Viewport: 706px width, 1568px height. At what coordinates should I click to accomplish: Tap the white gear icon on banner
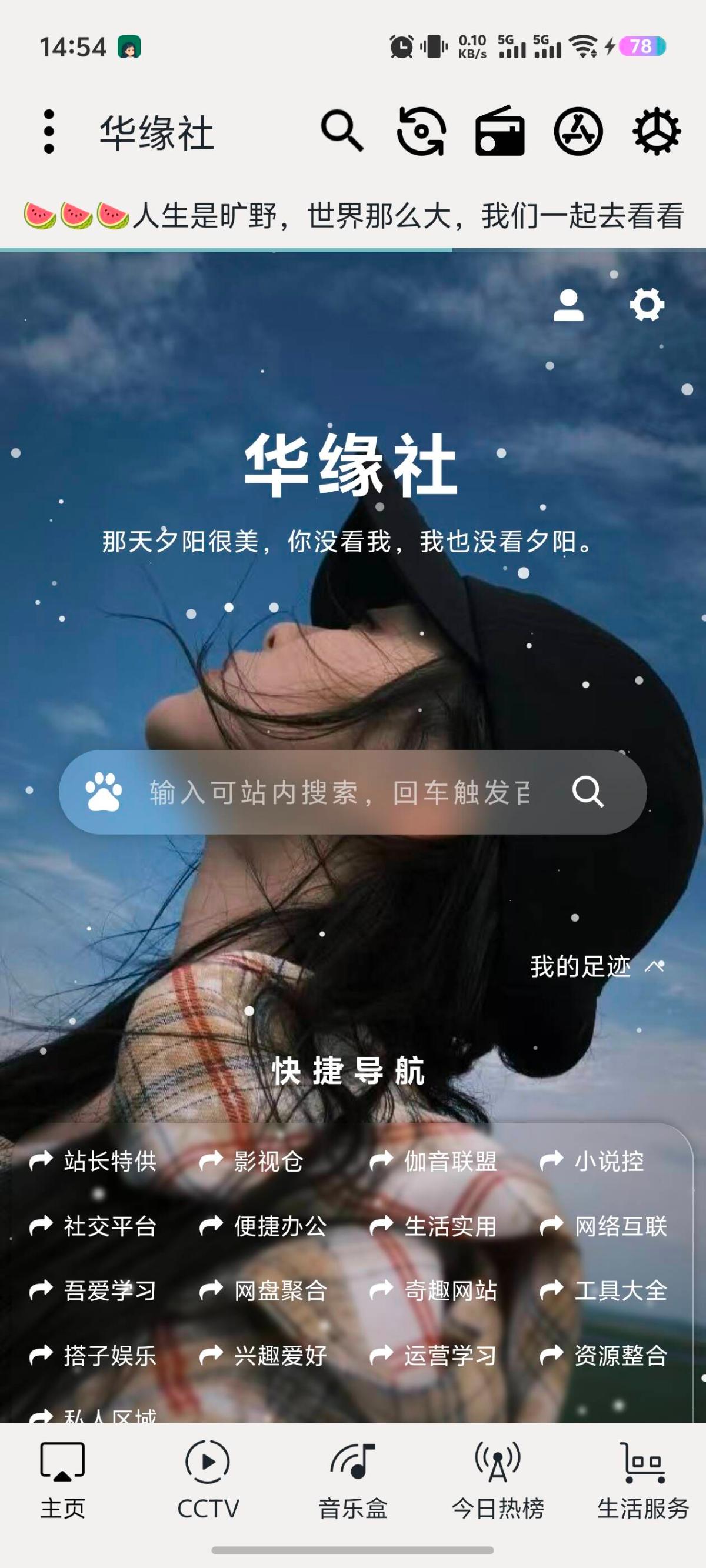pyautogui.click(x=647, y=304)
